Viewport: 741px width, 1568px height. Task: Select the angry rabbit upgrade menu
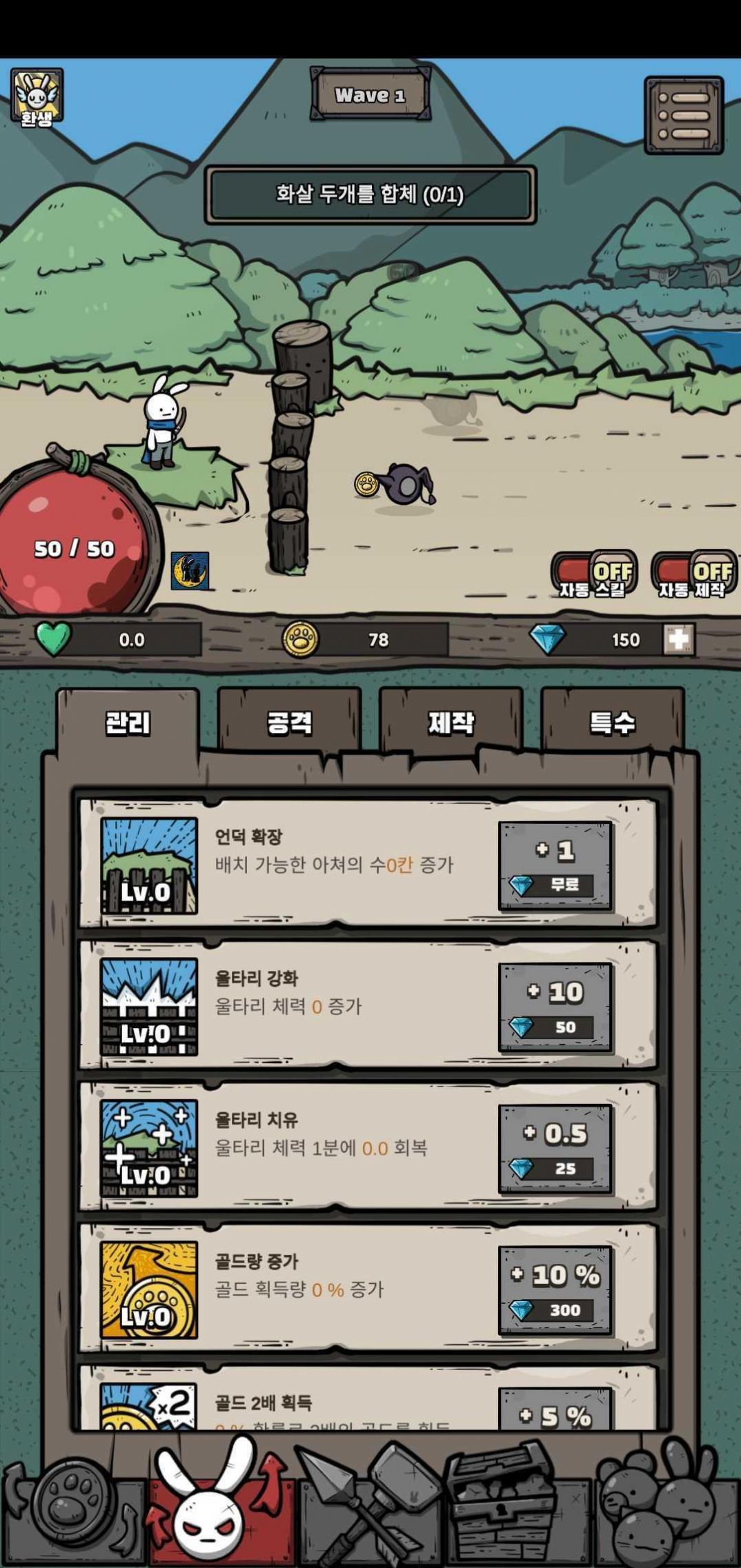[221, 1510]
